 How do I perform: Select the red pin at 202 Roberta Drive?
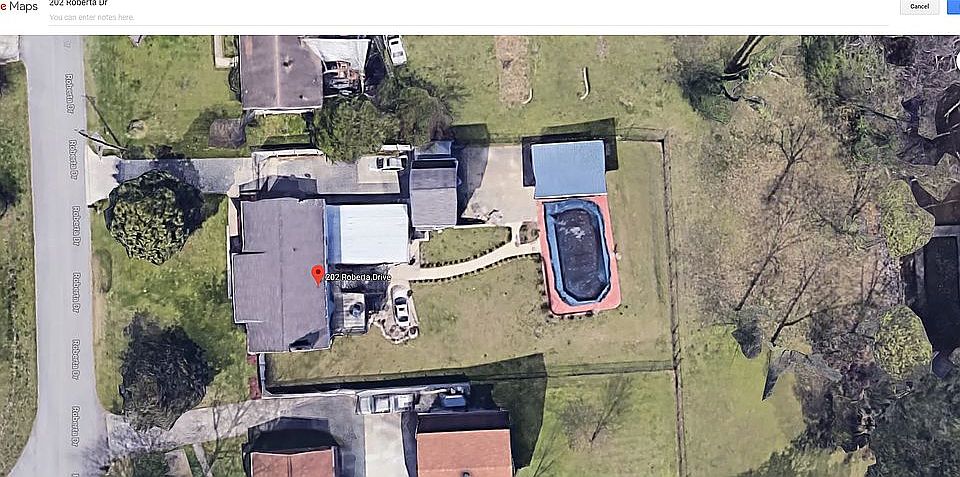[318, 274]
